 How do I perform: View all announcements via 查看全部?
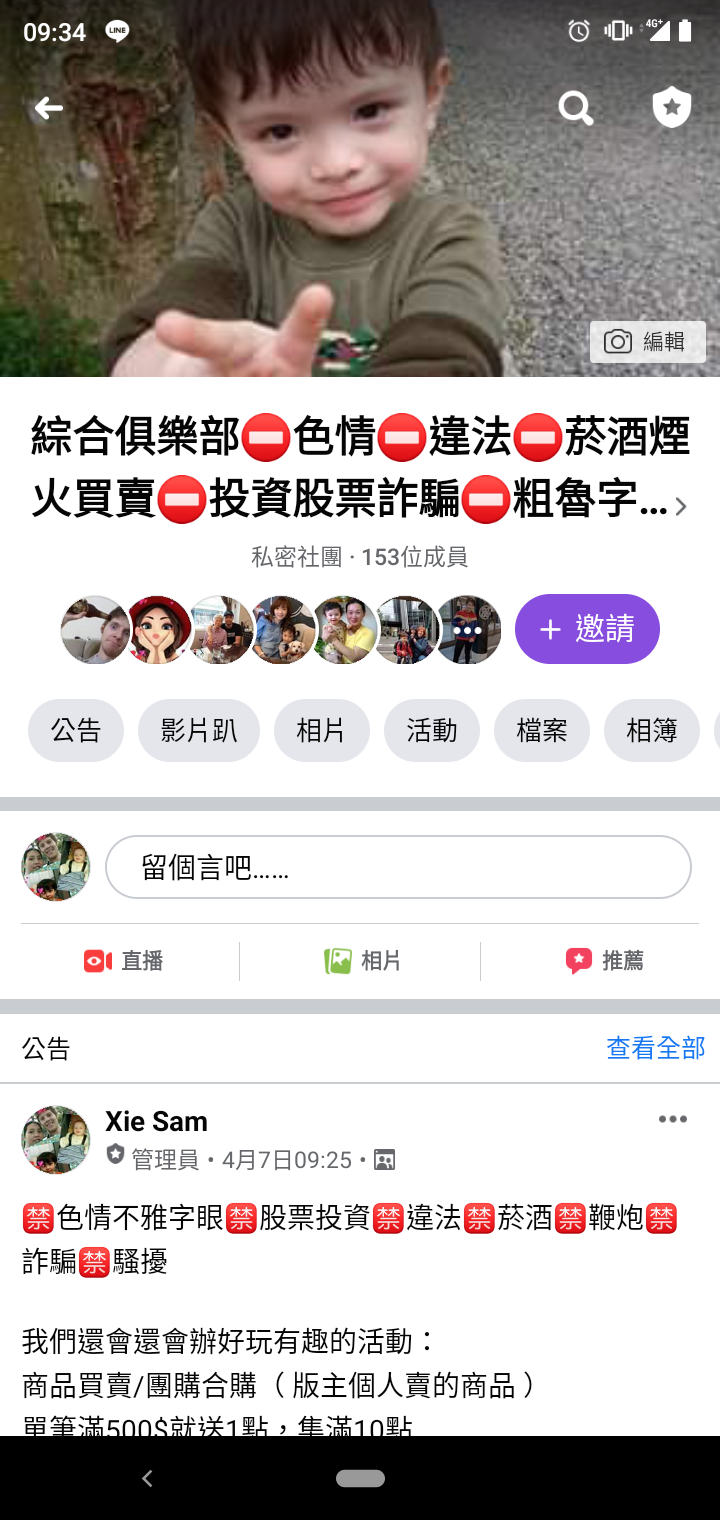coord(655,1048)
